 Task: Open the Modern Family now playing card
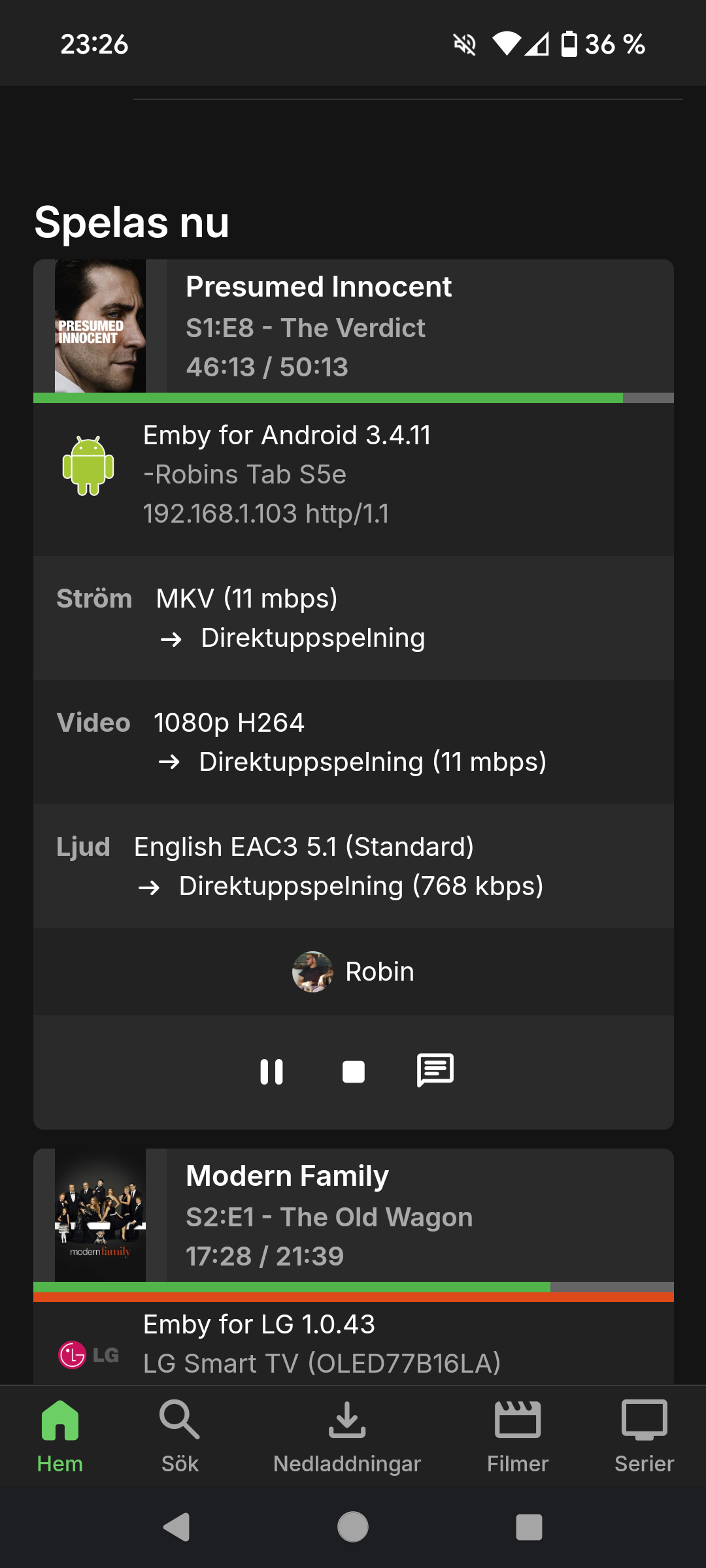tap(353, 1215)
